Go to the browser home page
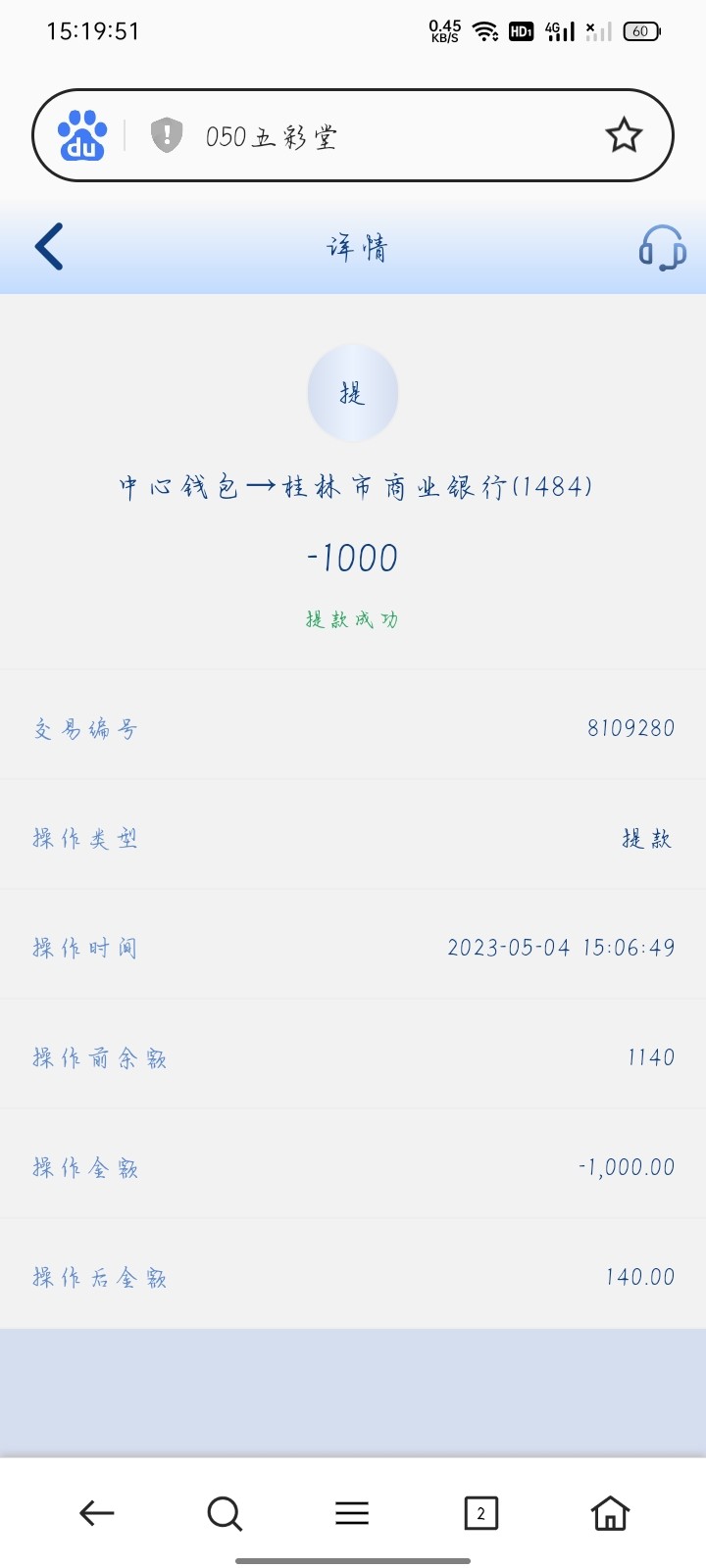This screenshot has width=706, height=1568. (609, 1513)
